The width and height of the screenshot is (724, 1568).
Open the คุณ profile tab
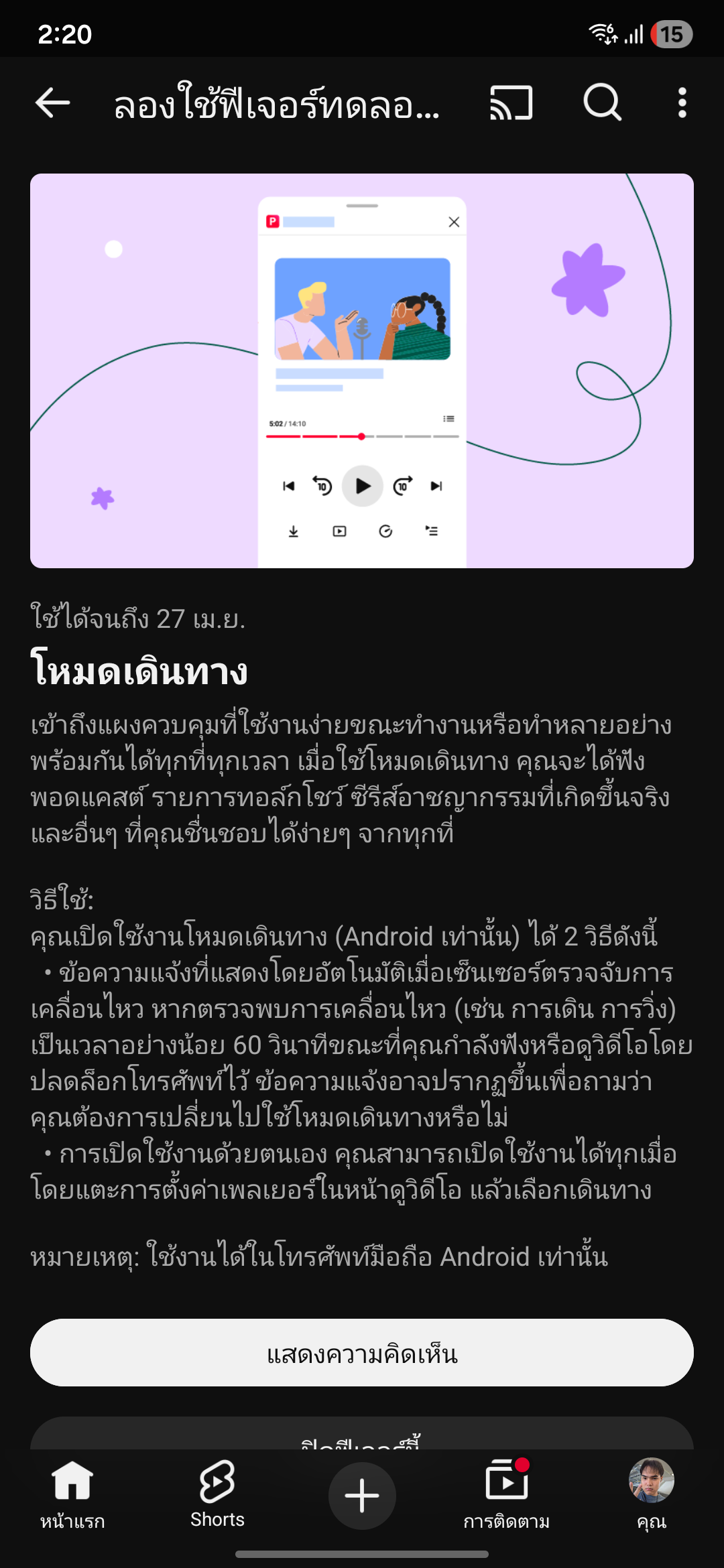click(x=652, y=1494)
